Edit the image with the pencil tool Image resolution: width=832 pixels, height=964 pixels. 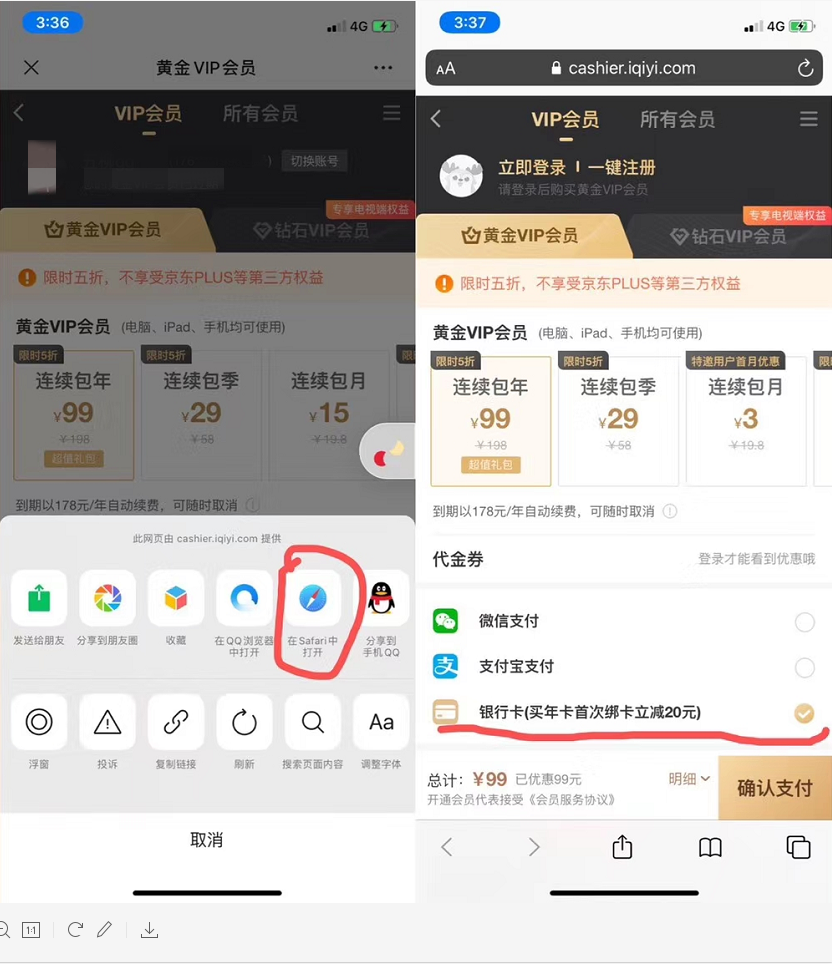[105, 930]
